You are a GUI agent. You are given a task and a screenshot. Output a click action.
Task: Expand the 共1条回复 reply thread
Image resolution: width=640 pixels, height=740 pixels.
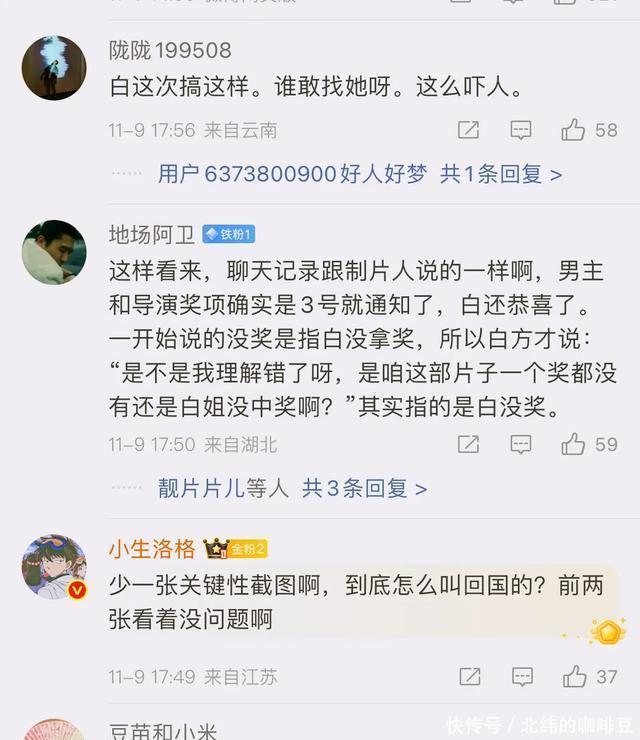(502, 174)
